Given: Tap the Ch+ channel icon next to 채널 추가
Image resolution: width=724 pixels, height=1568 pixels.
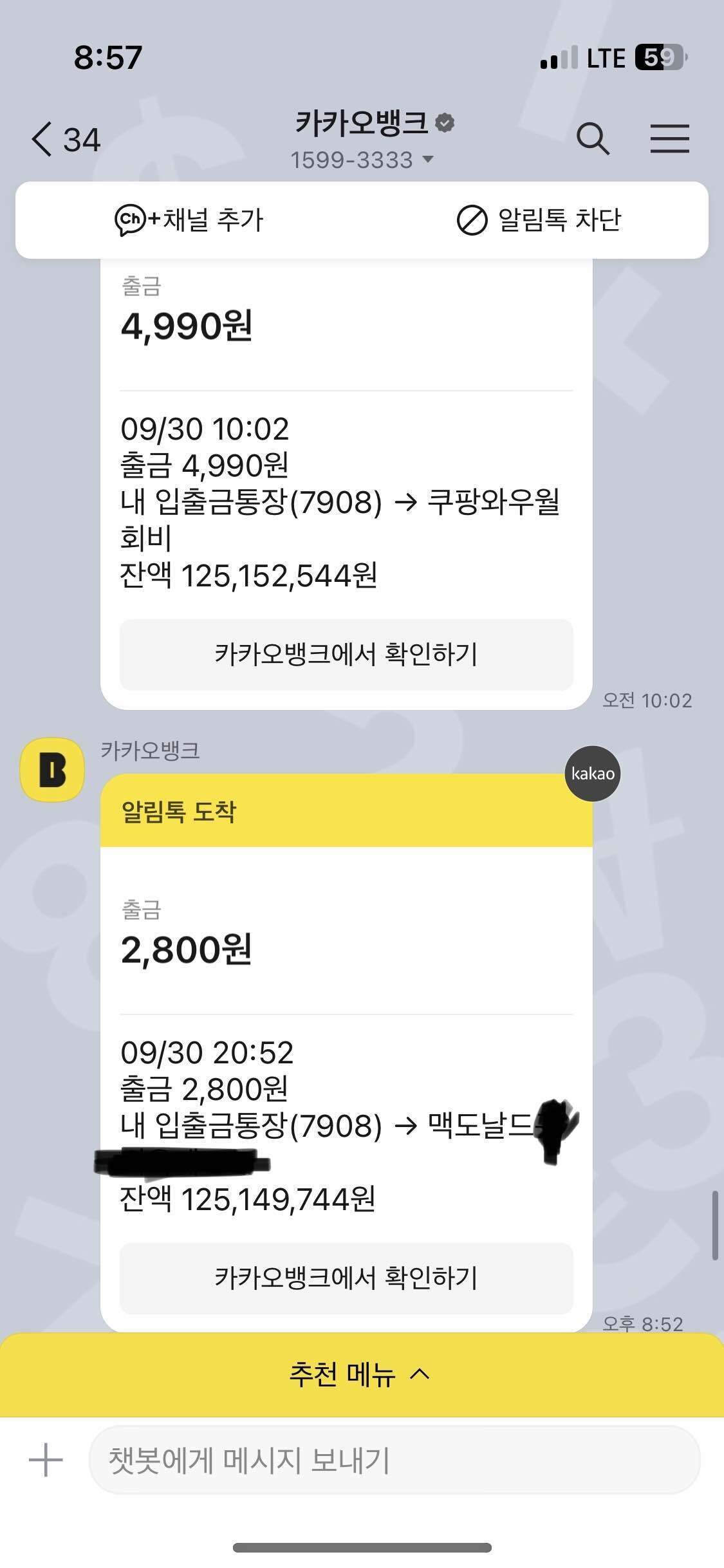Looking at the screenshot, I should (x=133, y=219).
